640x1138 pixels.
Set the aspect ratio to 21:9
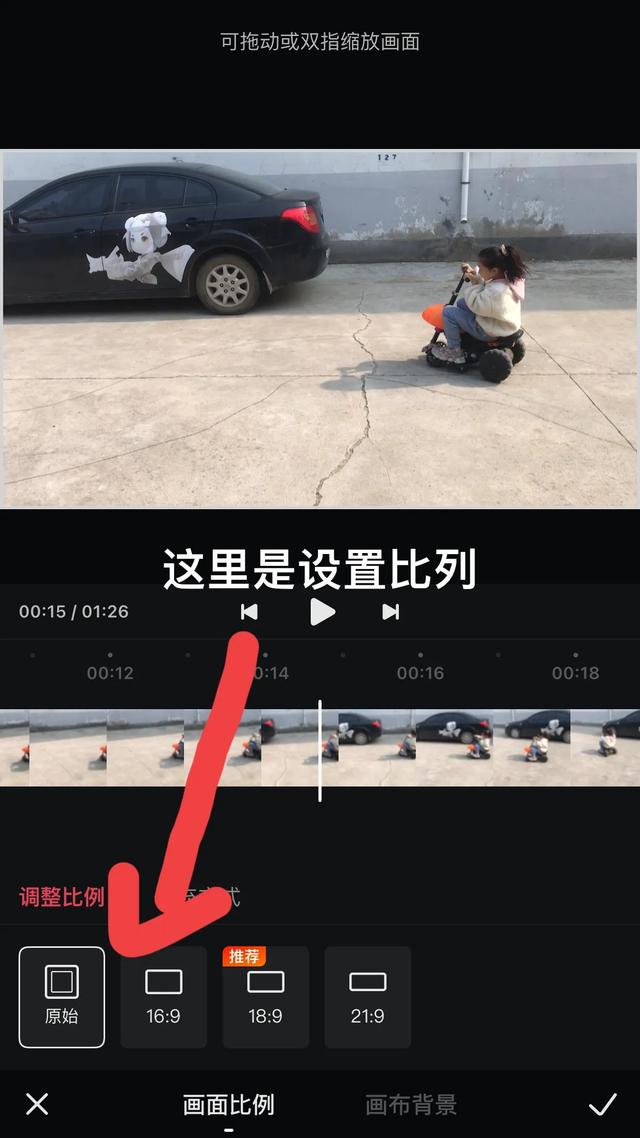pyautogui.click(x=367, y=996)
